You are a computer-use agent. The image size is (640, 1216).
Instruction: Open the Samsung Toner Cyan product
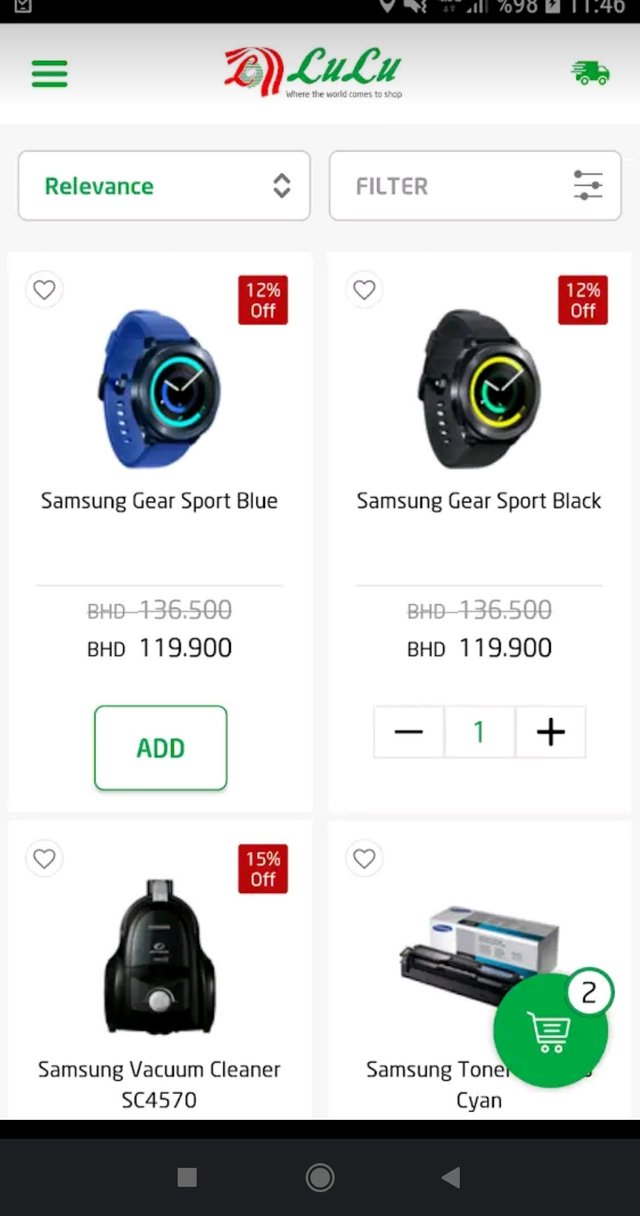440,950
